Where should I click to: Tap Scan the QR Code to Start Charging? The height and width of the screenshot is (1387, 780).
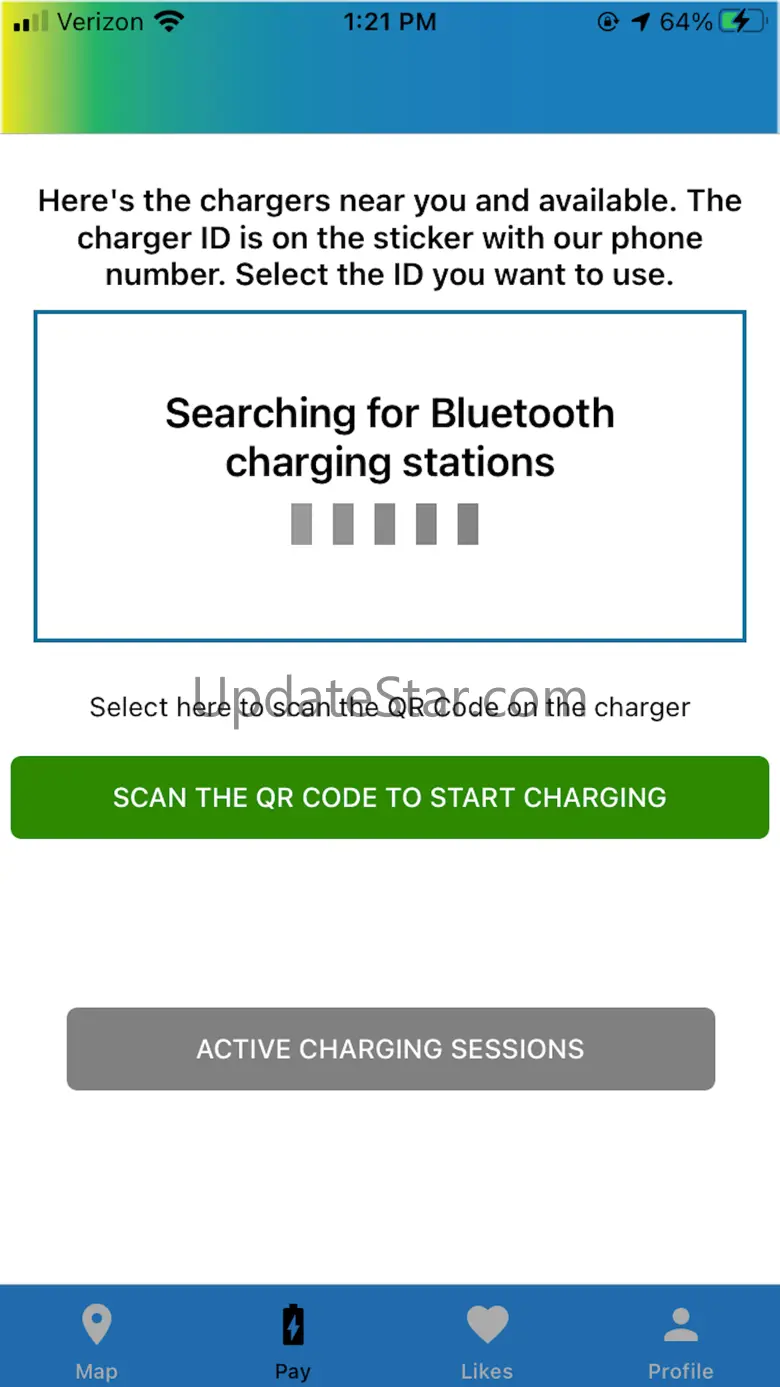[390, 797]
